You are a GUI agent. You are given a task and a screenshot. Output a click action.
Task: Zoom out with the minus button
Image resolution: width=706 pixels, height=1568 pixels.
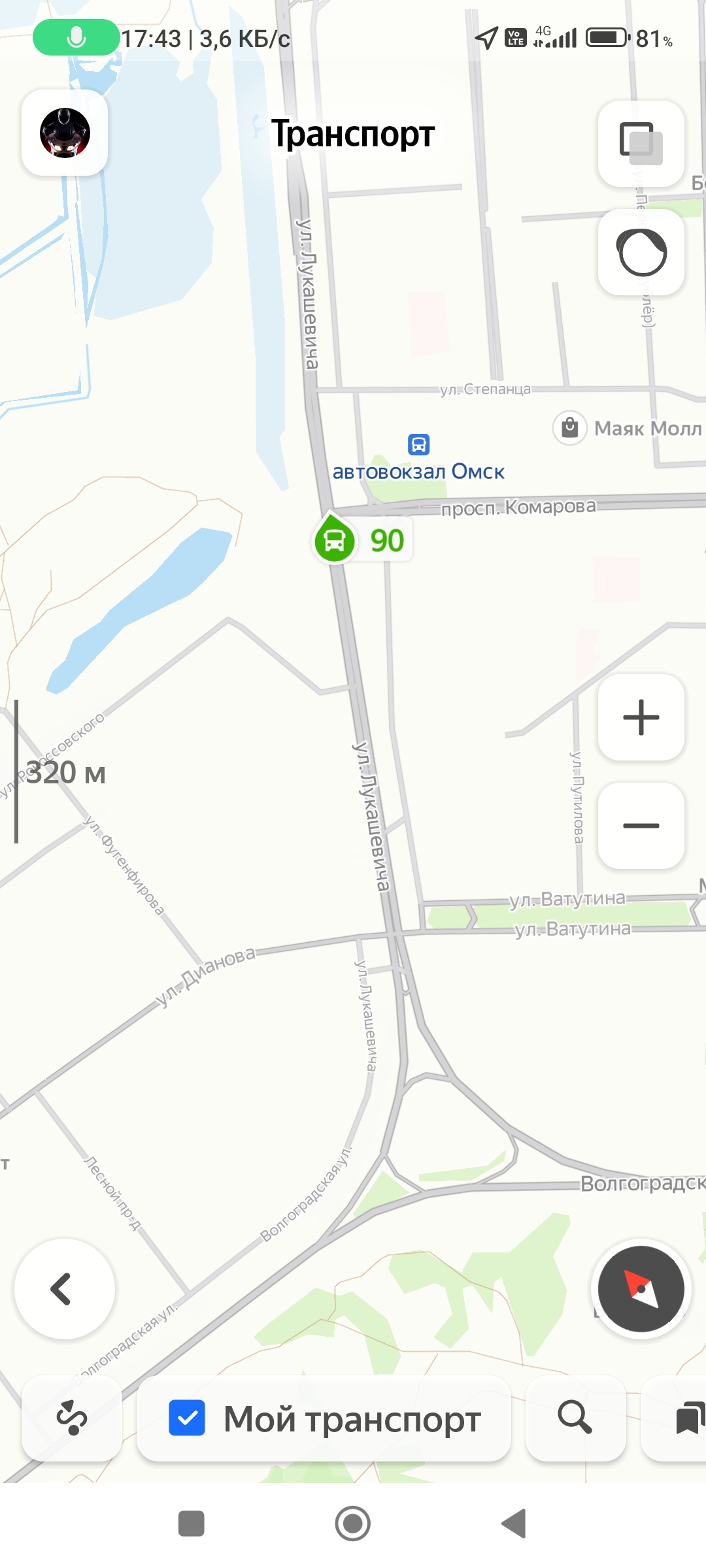[x=641, y=826]
